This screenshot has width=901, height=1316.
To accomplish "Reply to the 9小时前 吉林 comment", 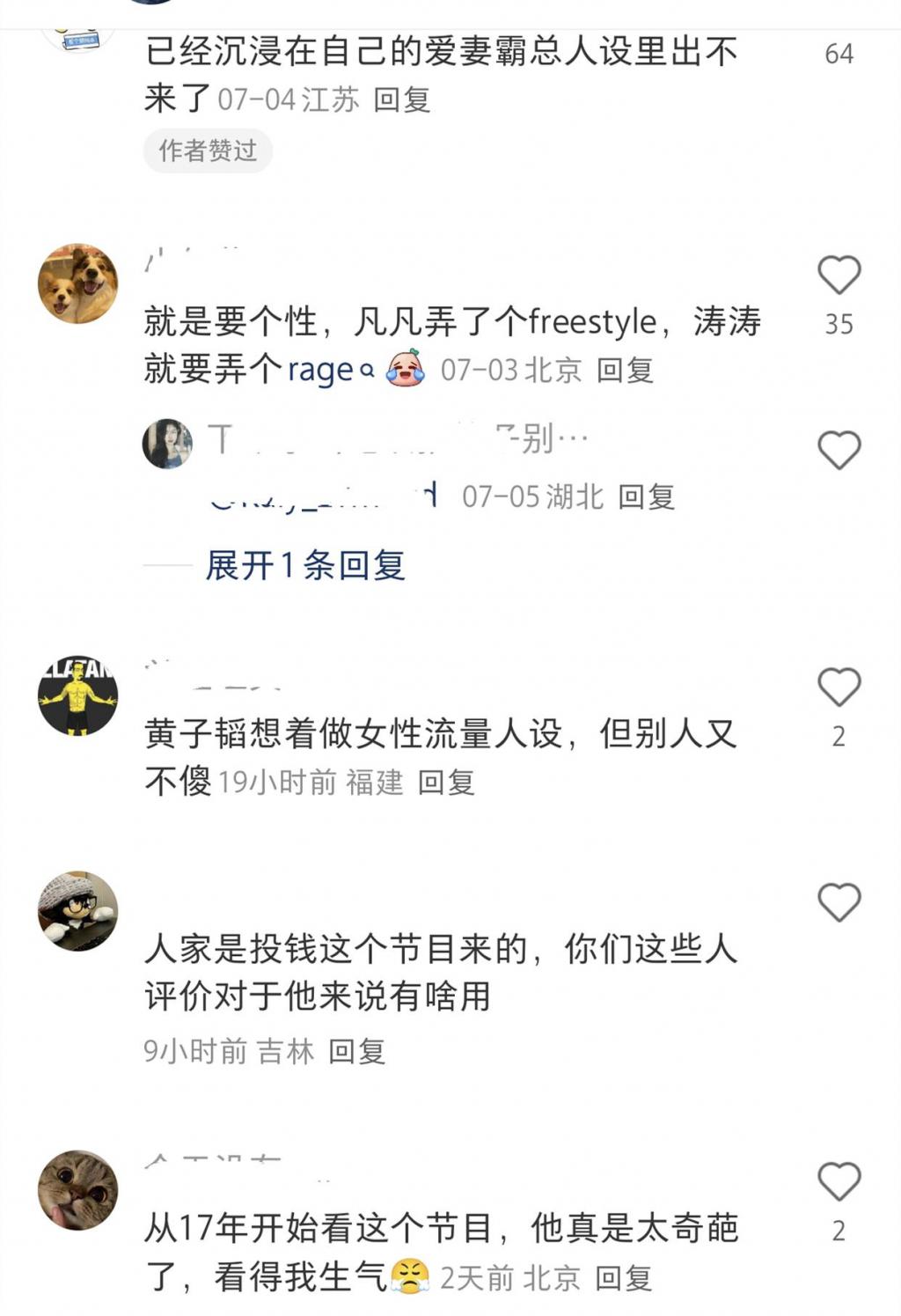I will pos(356,1051).
